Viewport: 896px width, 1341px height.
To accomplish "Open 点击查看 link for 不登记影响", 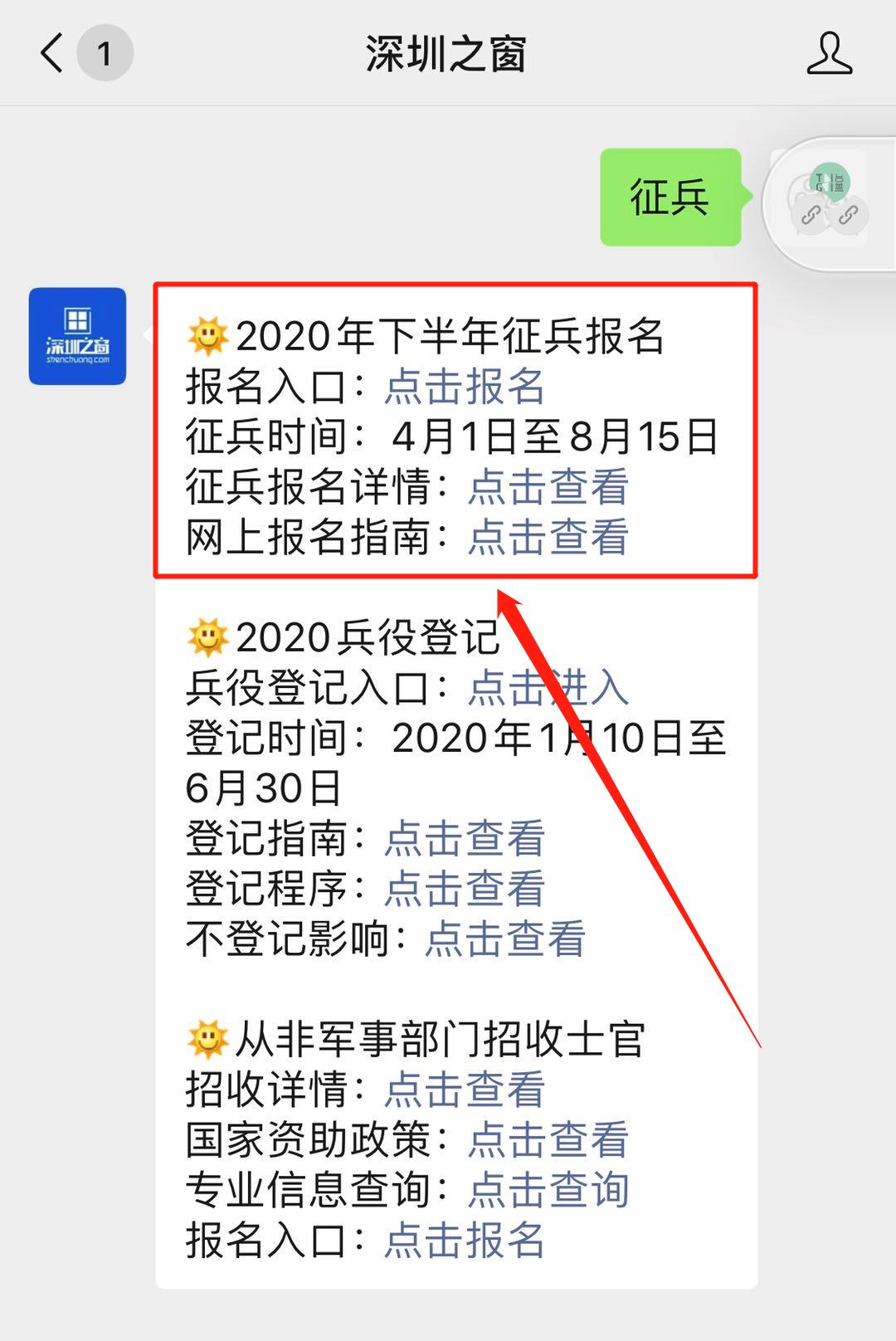I will pyautogui.click(x=504, y=940).
